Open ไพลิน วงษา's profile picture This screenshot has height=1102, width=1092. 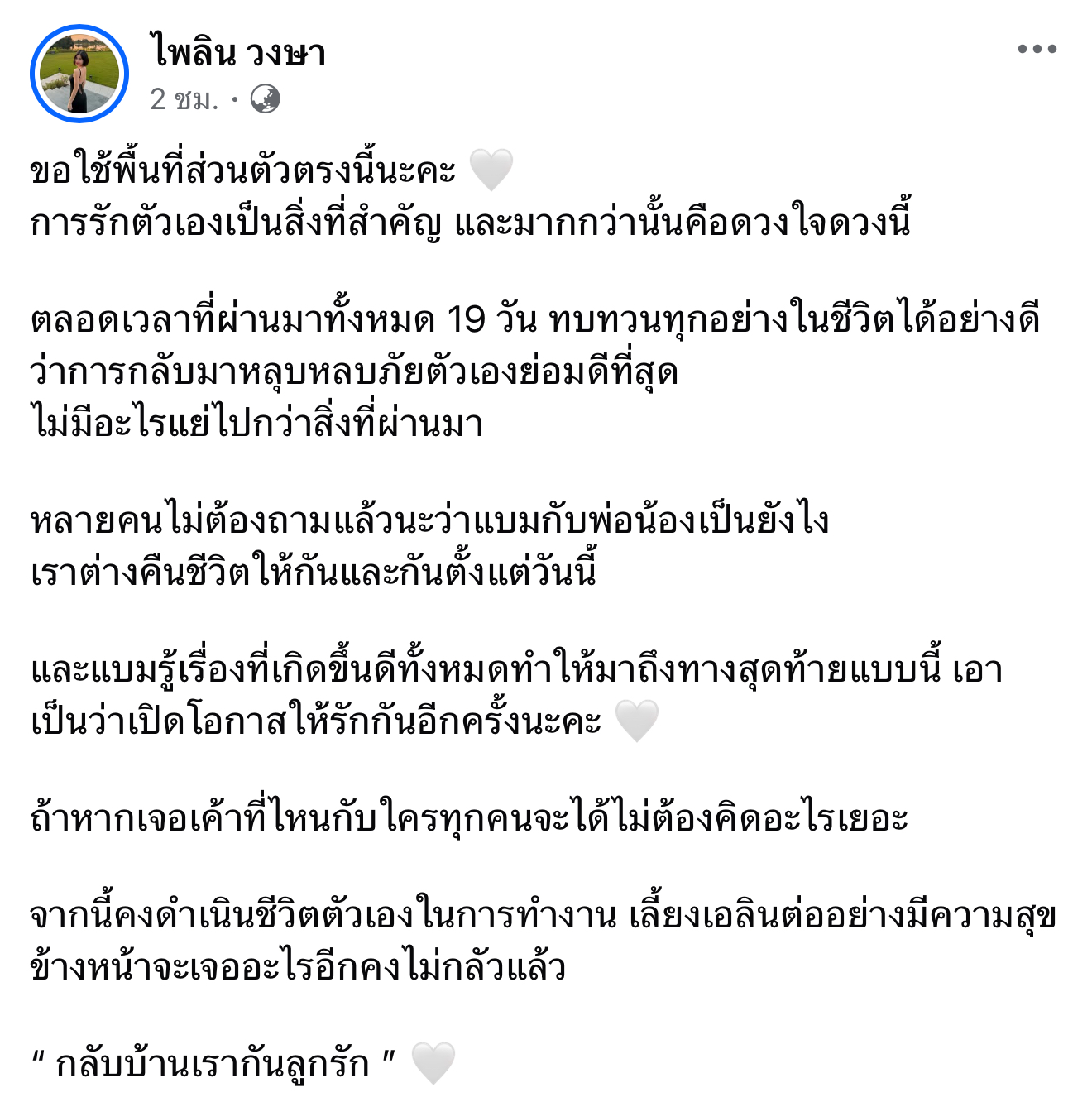[x=79, y=74]
